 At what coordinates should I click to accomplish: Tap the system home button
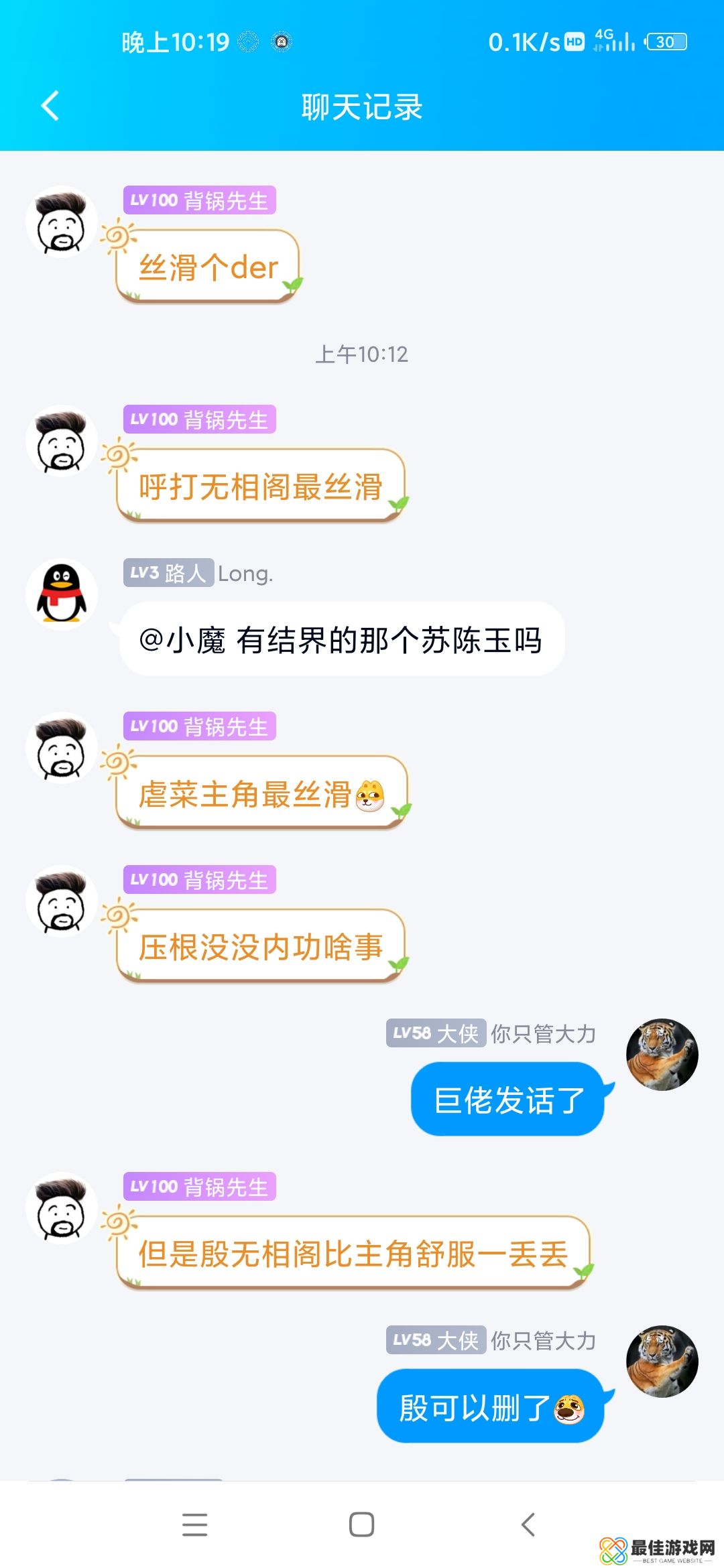tap(361, 1524)
